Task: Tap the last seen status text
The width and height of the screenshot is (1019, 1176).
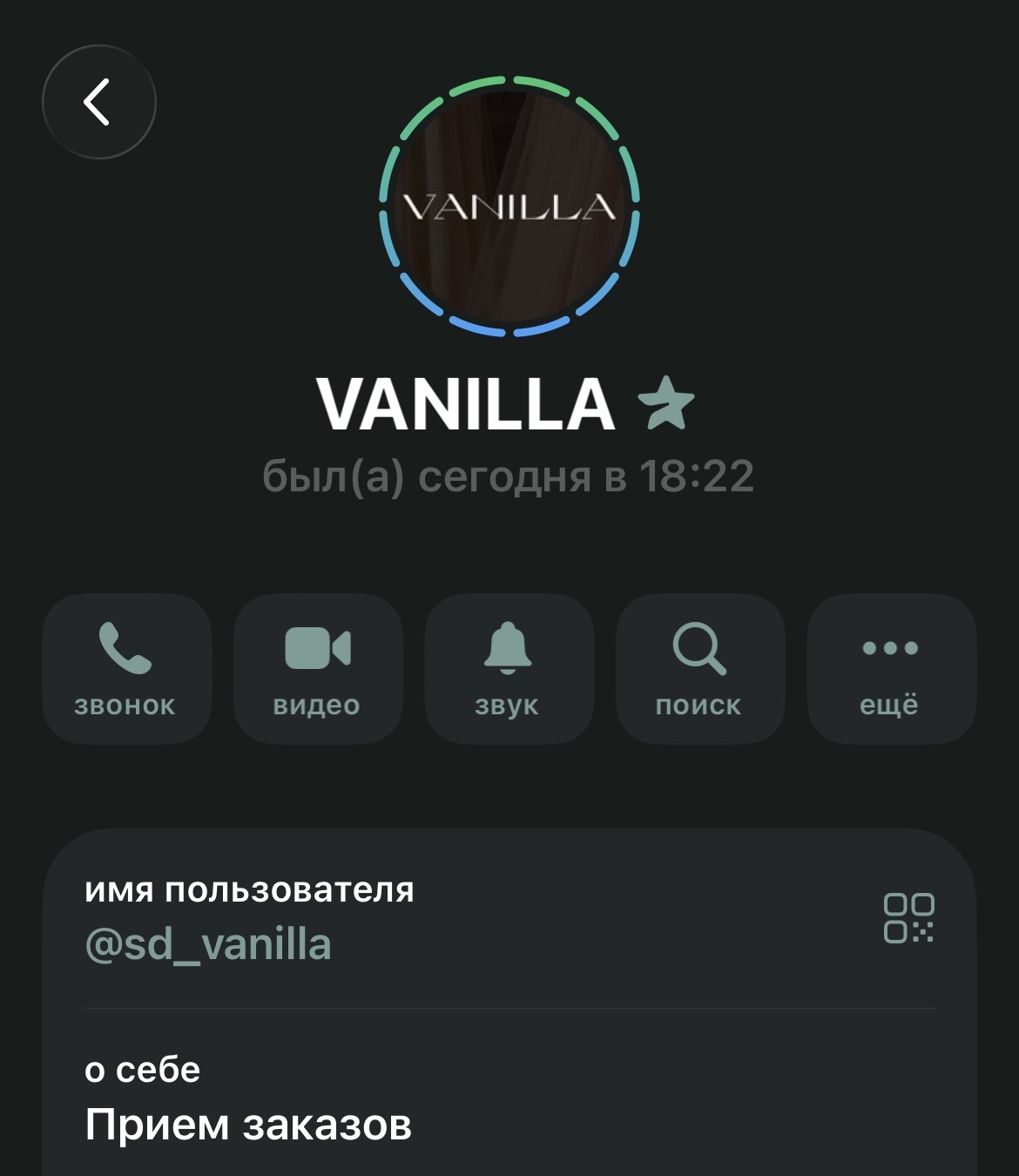Action: tap(509, 474)
